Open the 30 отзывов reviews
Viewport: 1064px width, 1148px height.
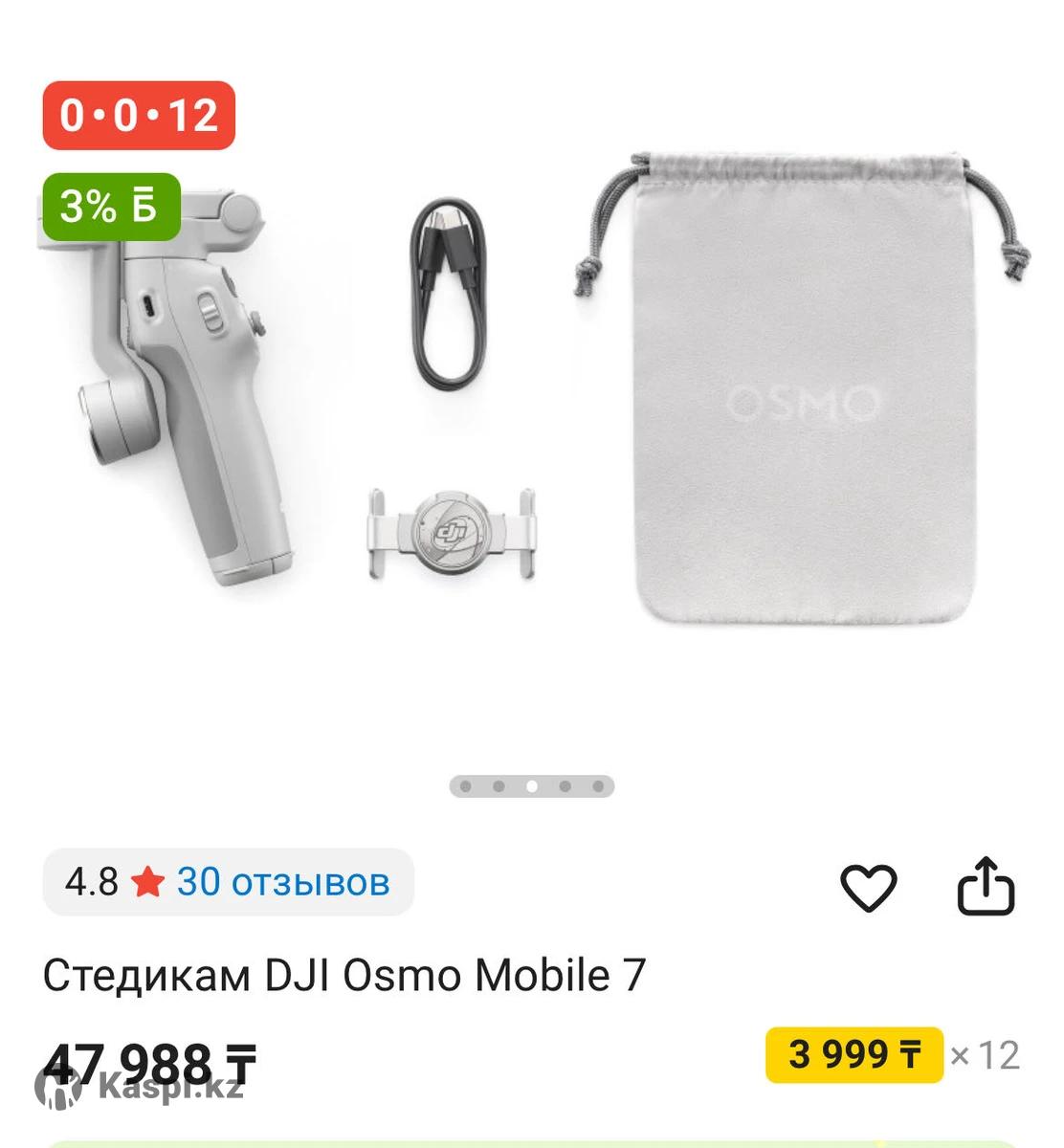(x=282, y=881)
